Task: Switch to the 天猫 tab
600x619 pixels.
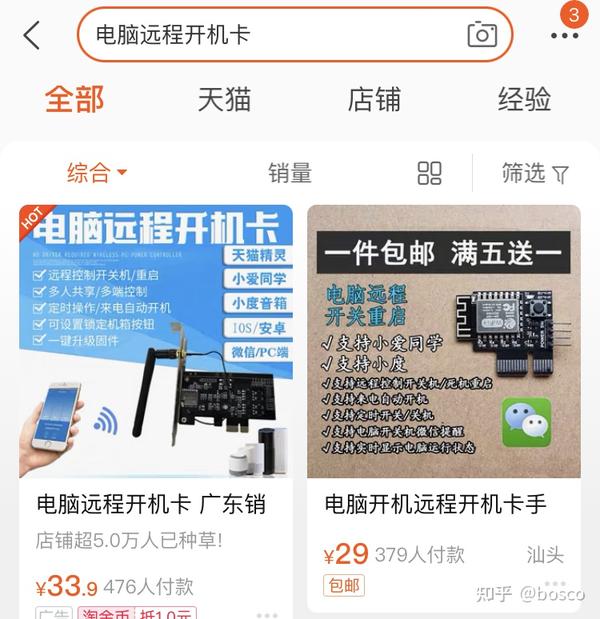Action: pos(224,100)
